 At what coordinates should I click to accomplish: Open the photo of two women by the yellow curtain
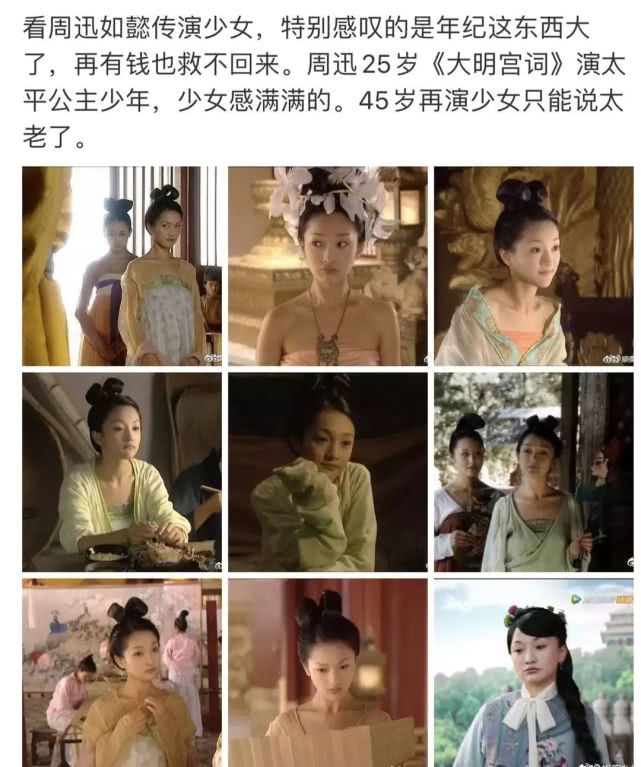click(122, 266)
